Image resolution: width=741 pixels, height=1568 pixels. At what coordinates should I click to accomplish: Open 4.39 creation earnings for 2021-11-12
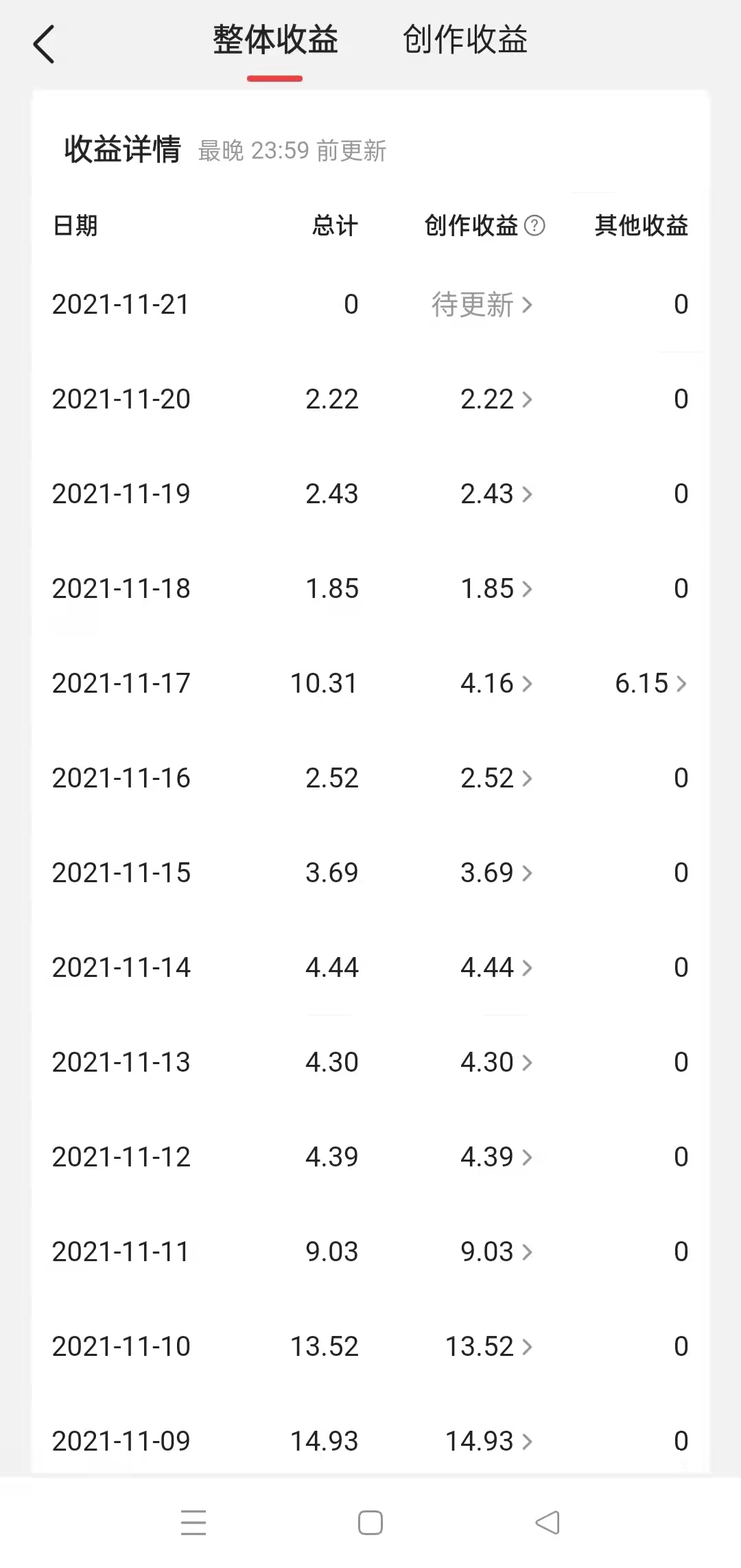(x=495, y=1157)
